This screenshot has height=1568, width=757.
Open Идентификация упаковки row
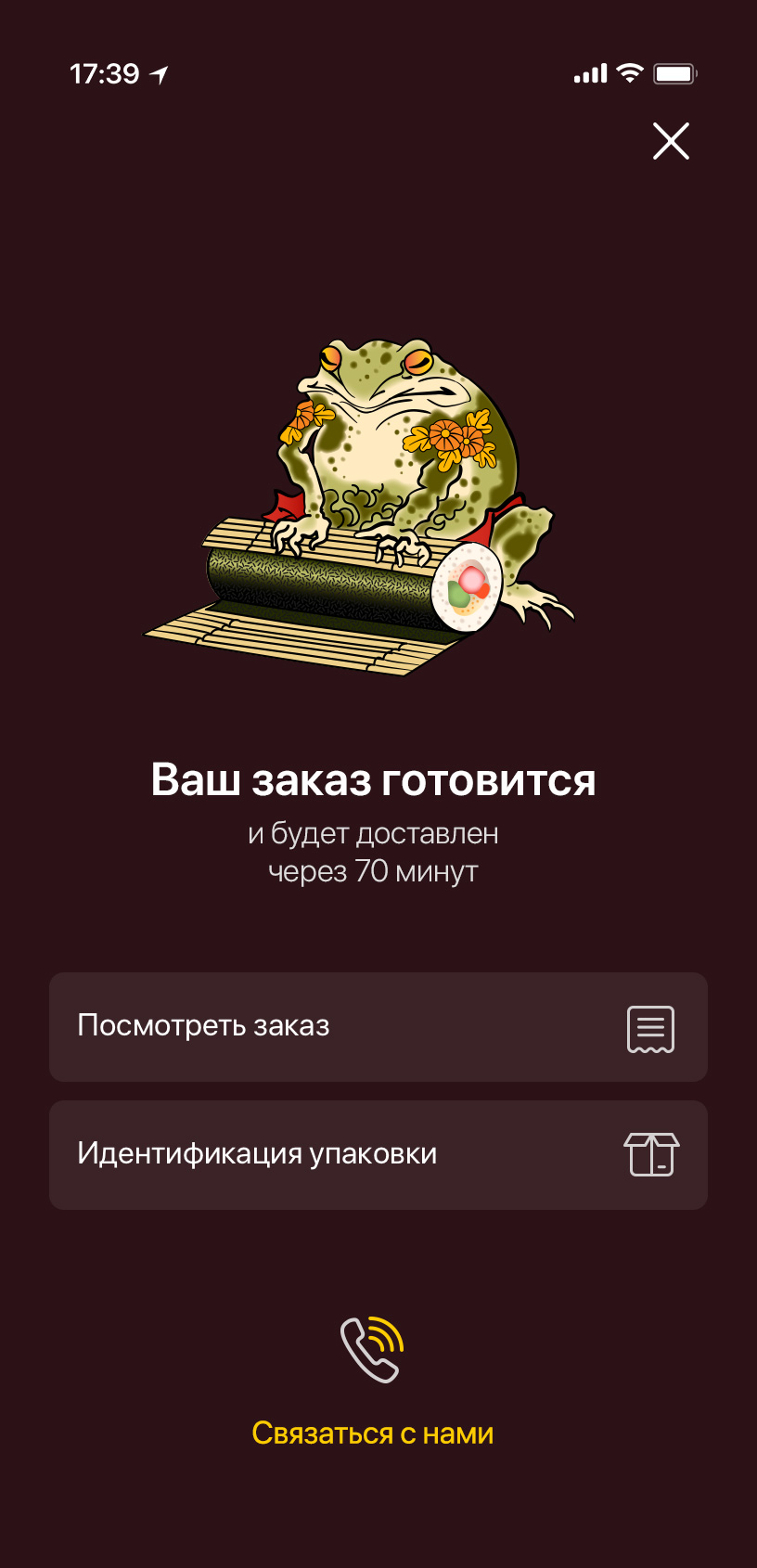[x=378, y=1154]
